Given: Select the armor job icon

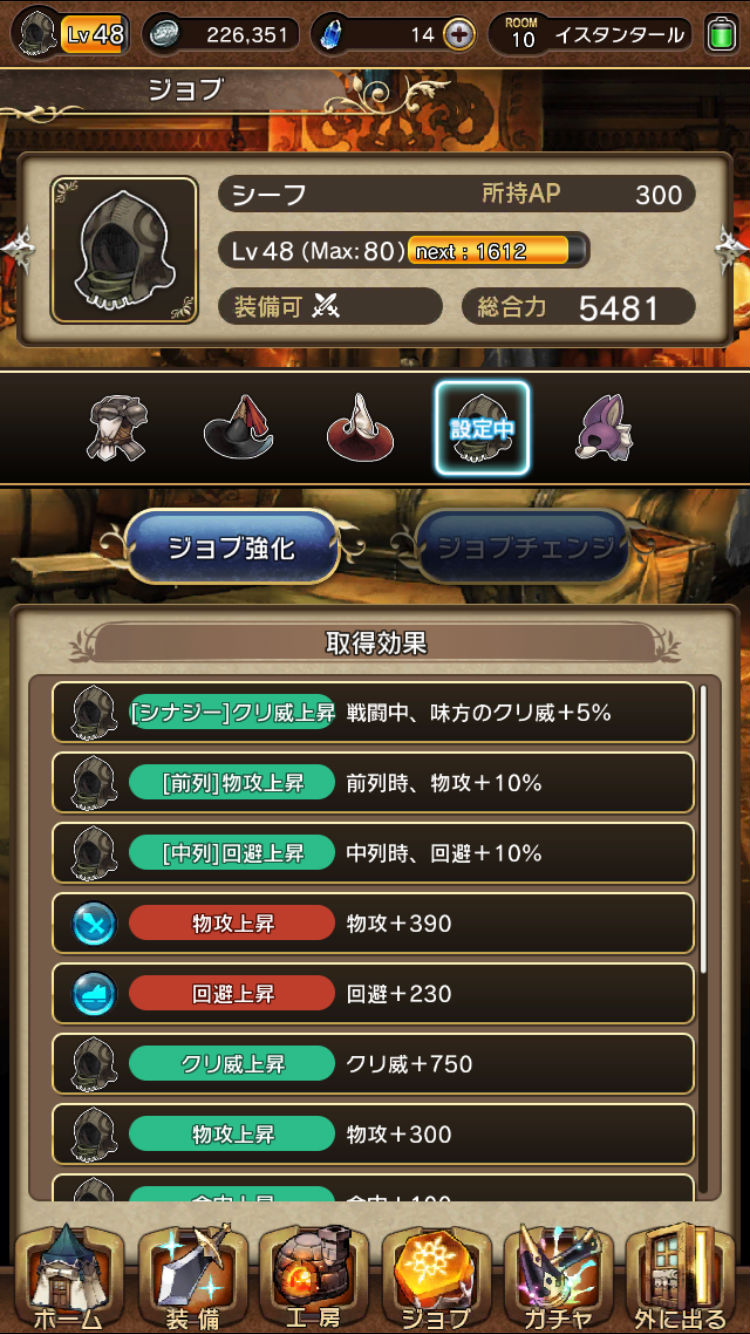Looking at the screenshot, I should [118, 428].
